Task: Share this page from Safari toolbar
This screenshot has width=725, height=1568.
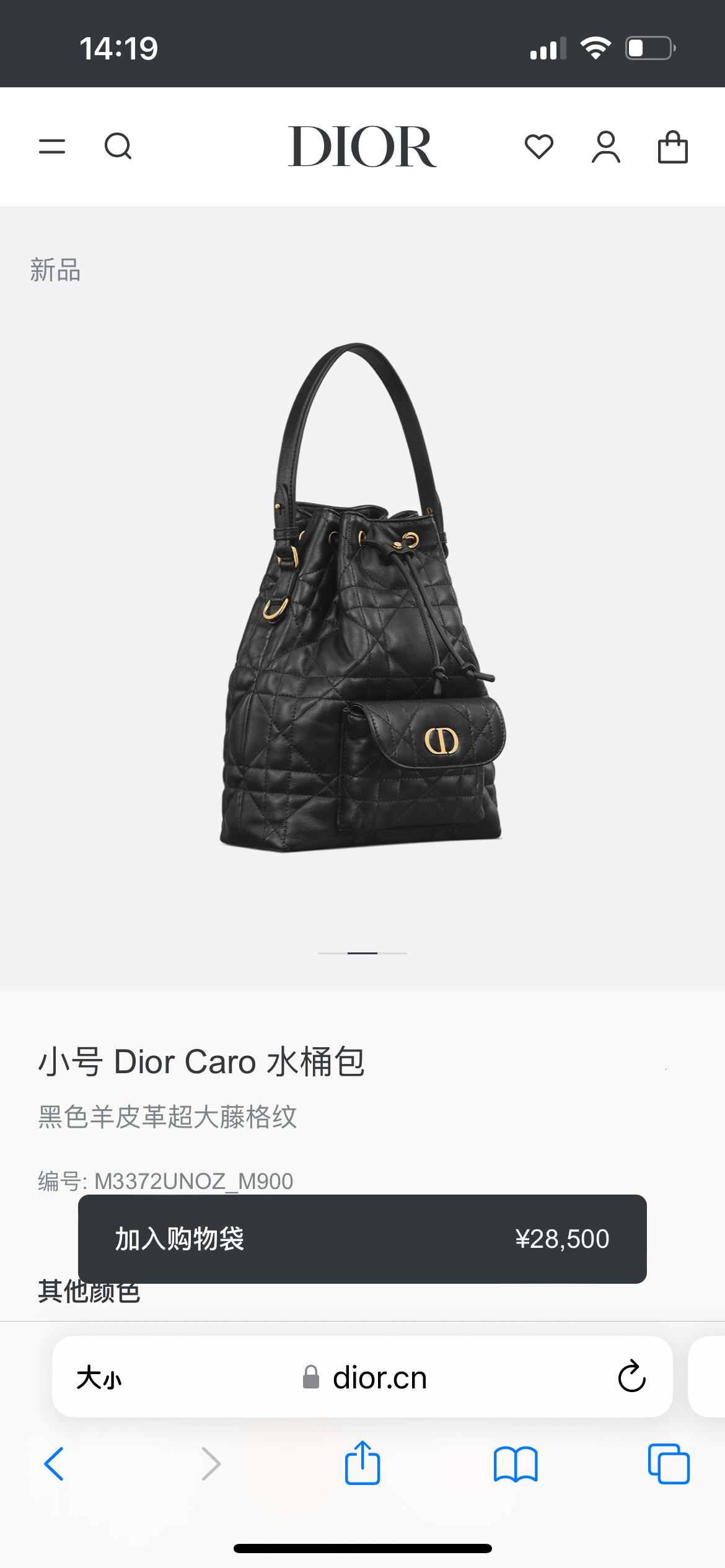Action: [362, 1463]
